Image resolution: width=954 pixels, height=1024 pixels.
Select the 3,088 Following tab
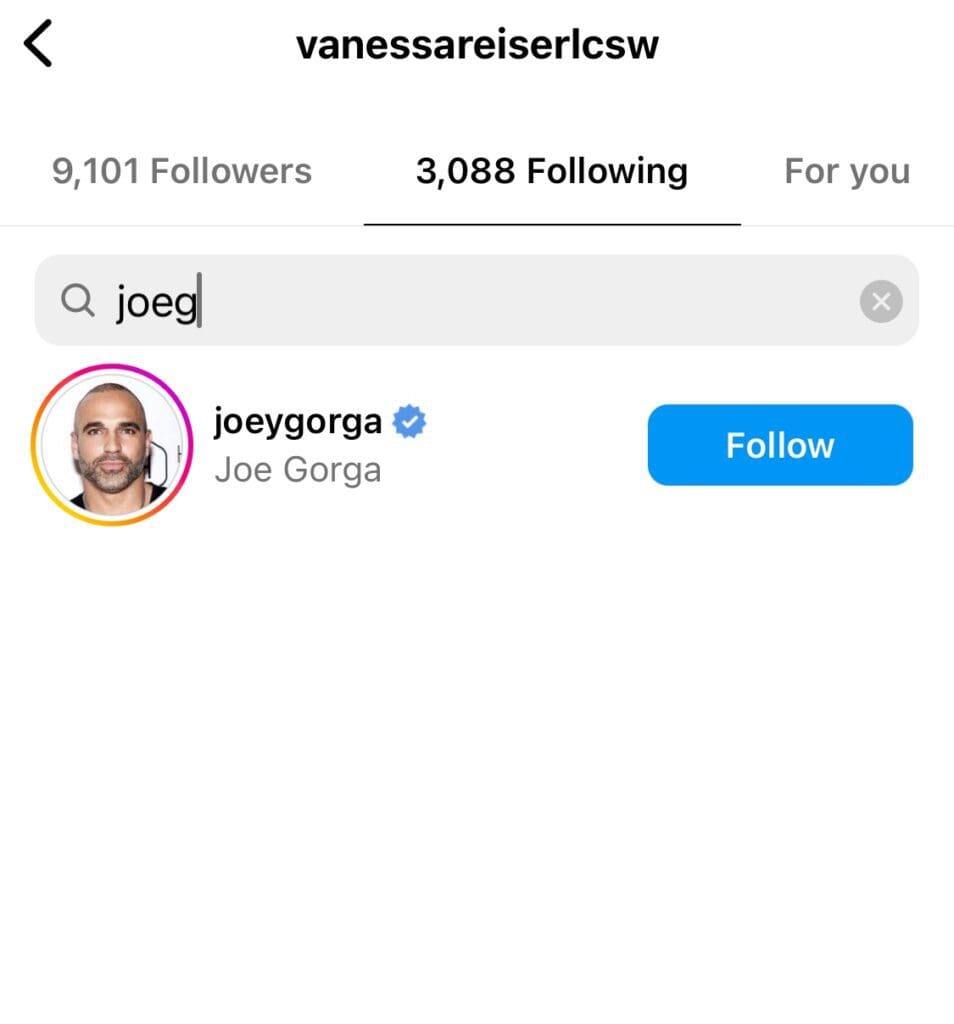pyautogui.click(x=552, y=170)
